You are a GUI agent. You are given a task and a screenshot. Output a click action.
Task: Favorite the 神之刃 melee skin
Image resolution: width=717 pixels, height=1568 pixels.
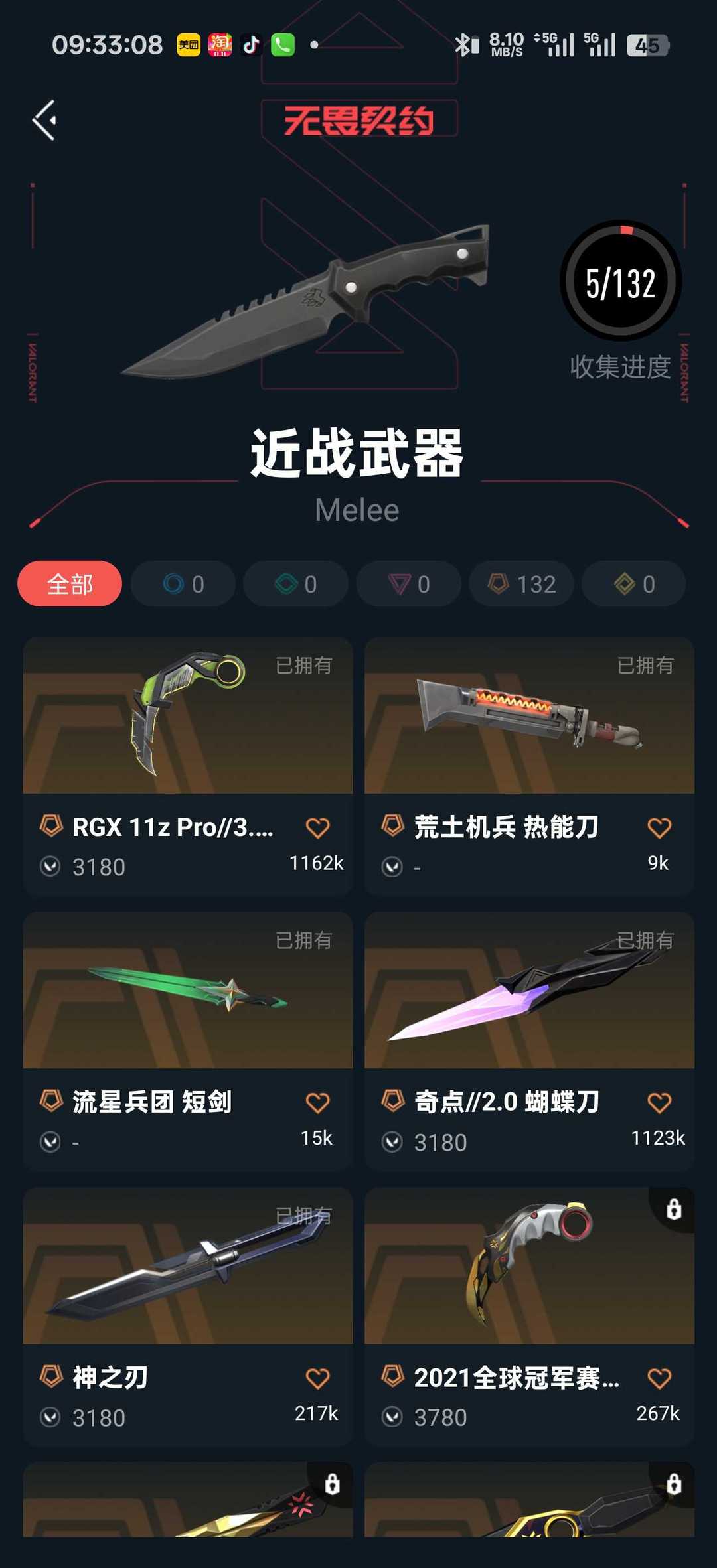pyautogui.click(x=317, y=1377)
